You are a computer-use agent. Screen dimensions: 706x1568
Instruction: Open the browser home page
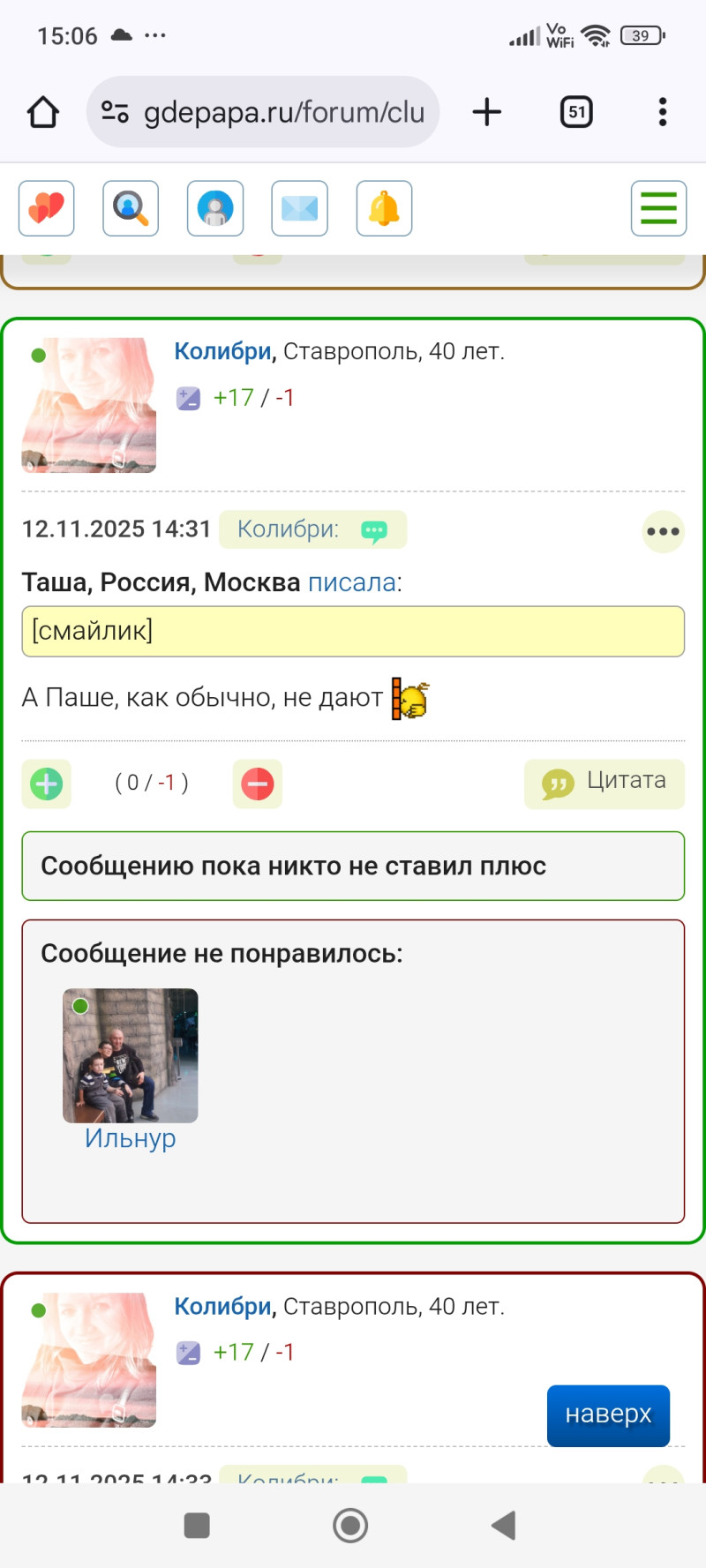click(42, 112)
